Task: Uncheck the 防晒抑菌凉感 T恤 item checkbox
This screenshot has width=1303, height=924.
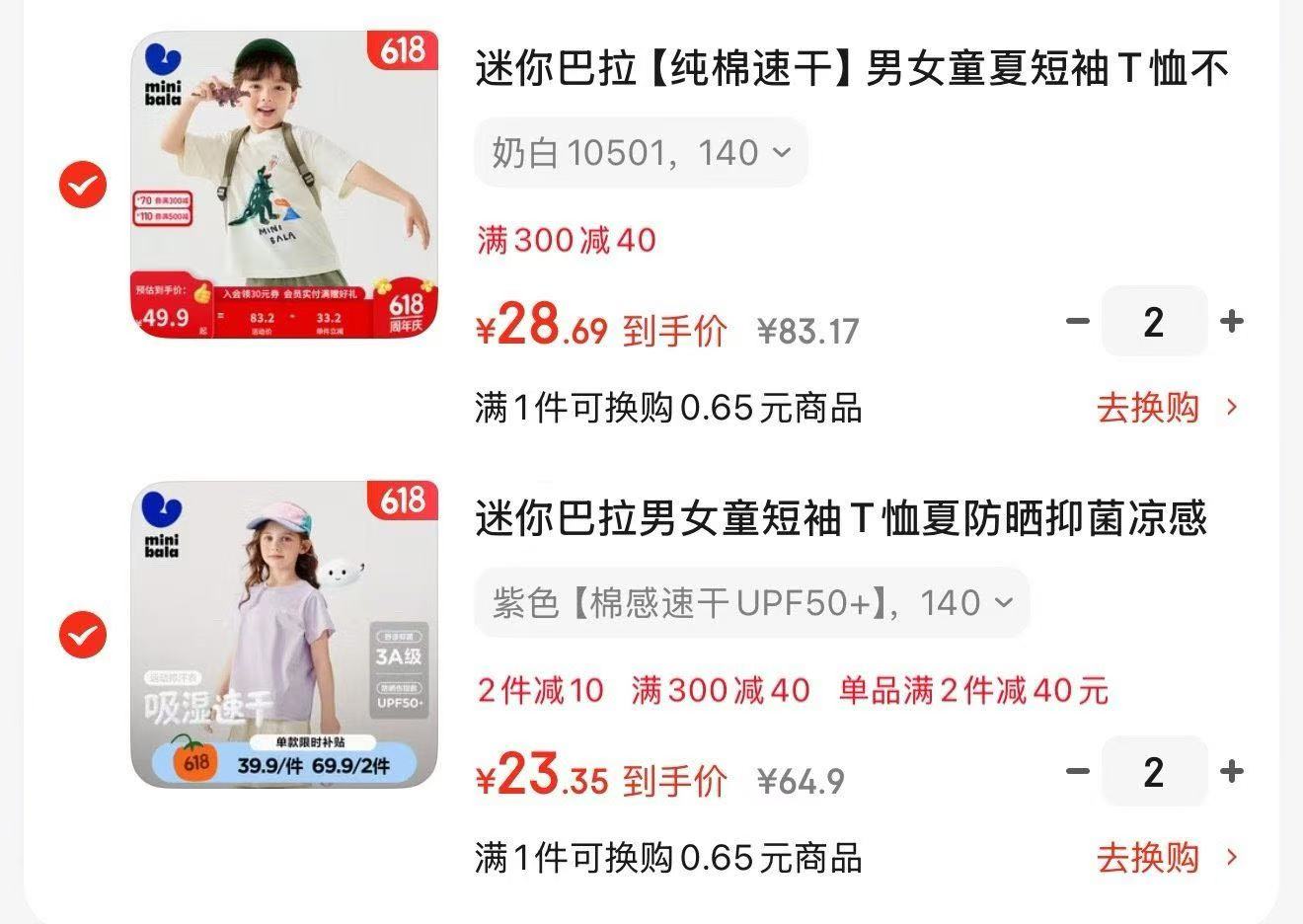Action: 82,634
